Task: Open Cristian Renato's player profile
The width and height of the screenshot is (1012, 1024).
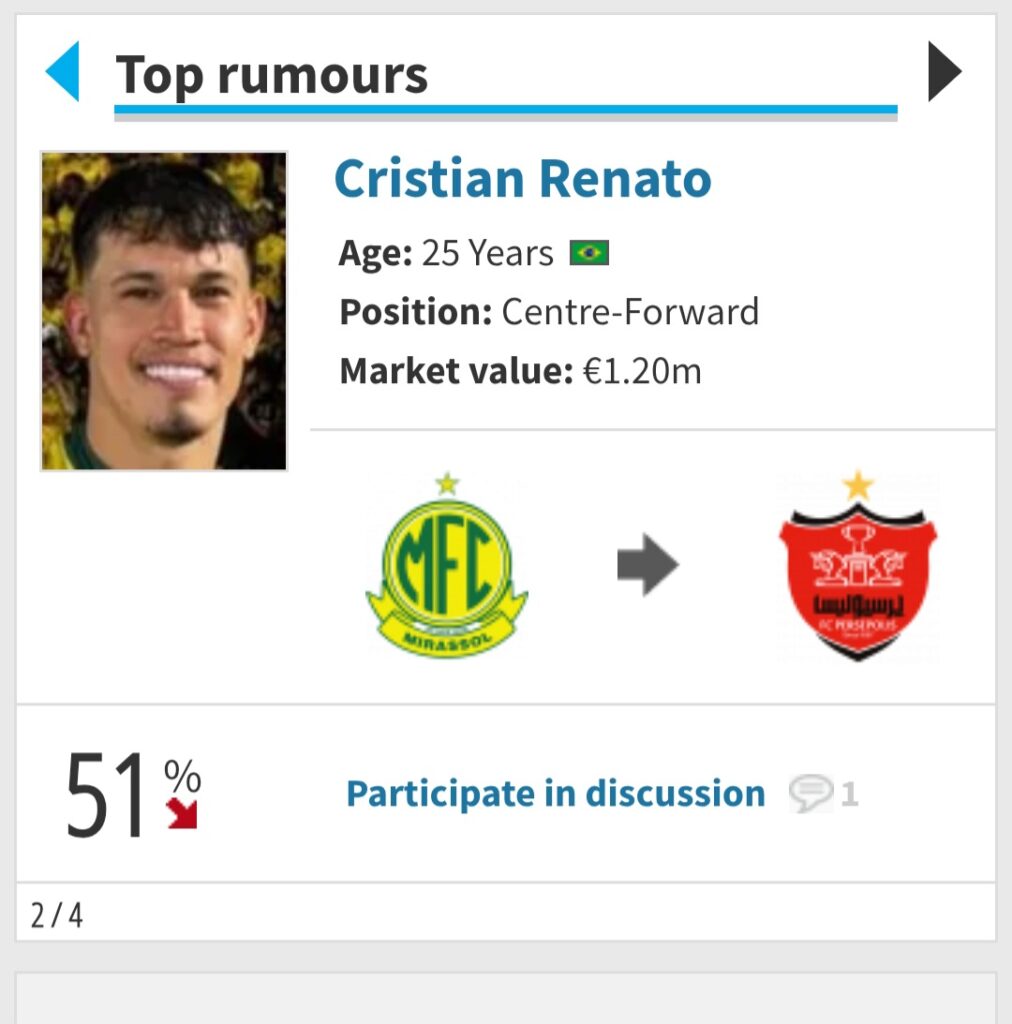Action: [522, 180]
